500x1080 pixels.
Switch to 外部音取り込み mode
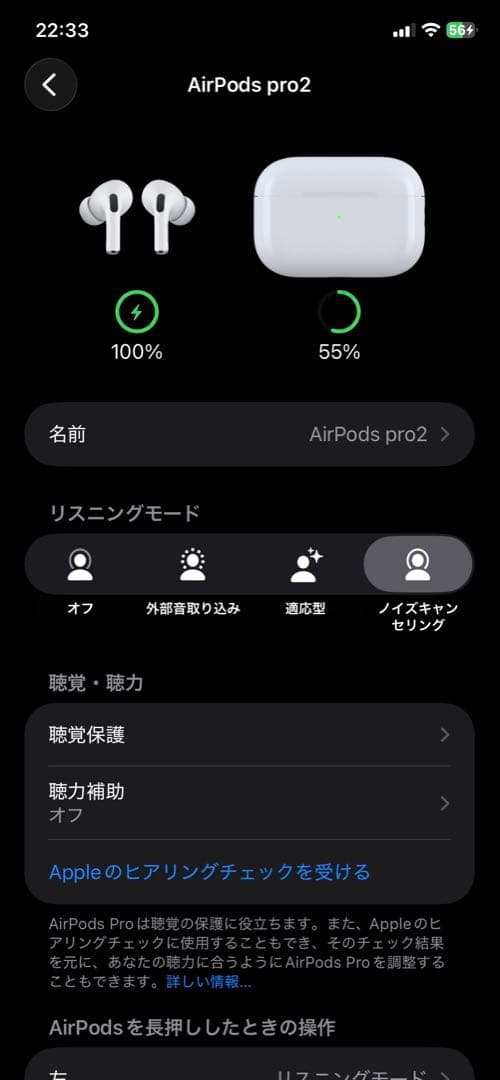click(x=193, y=565)
